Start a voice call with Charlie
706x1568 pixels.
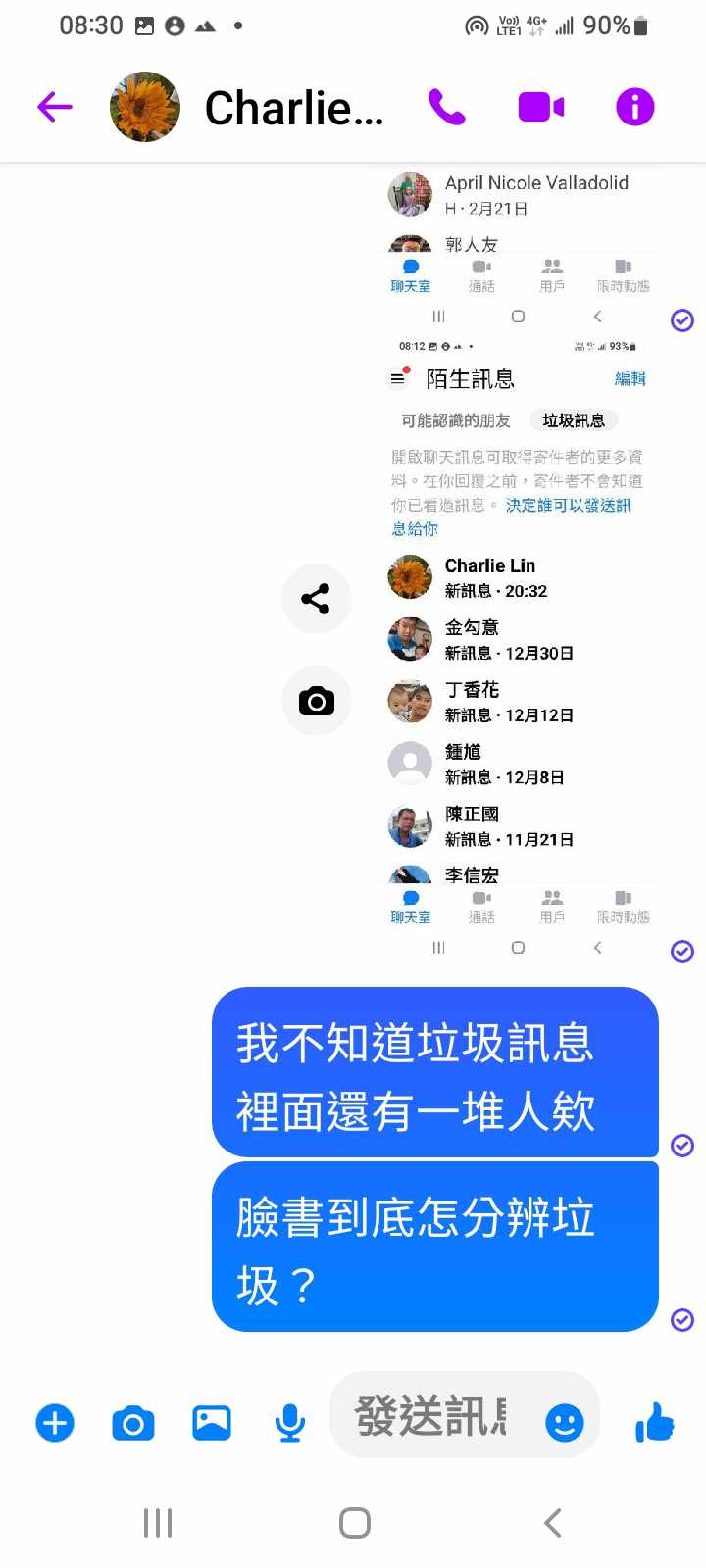click(x=447, y=107)
